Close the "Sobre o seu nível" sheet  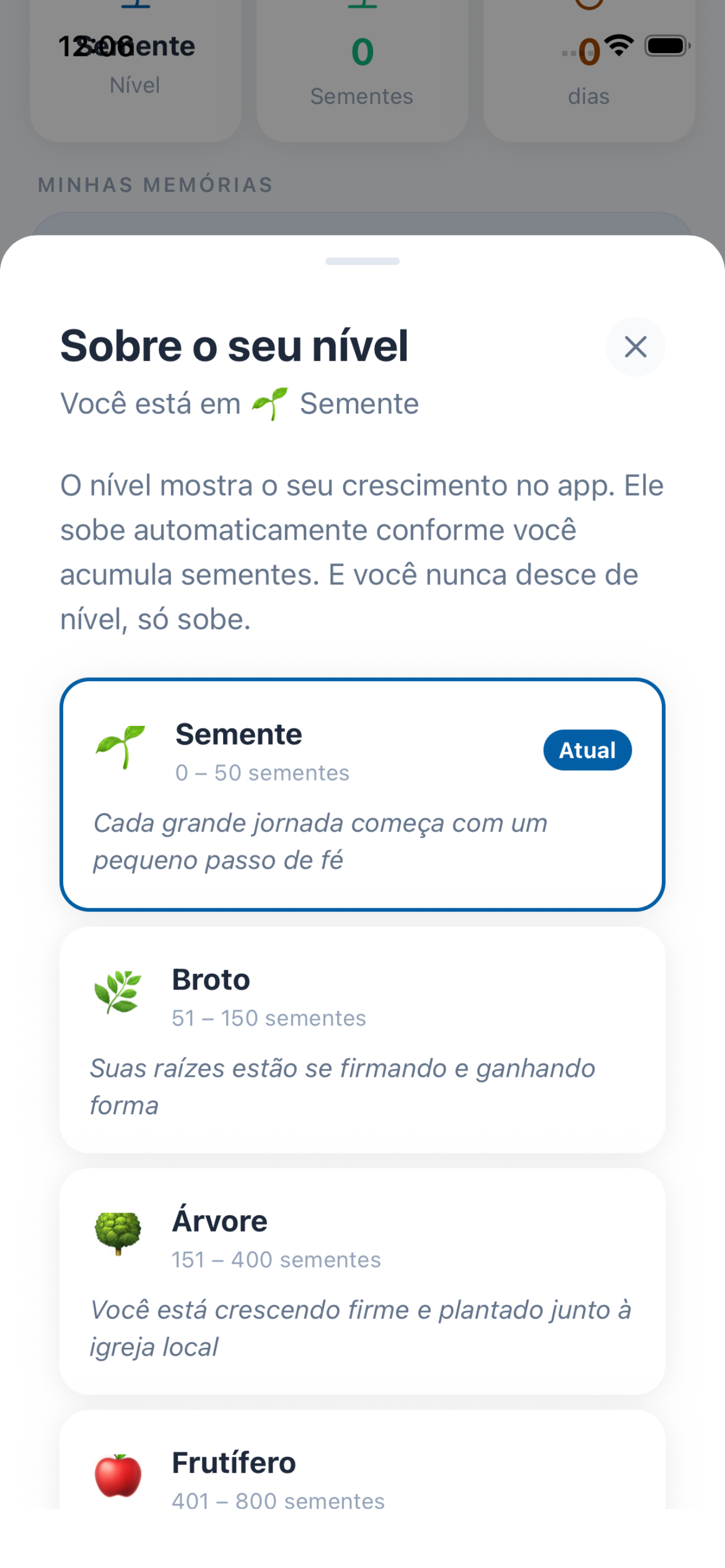[635, 347]
